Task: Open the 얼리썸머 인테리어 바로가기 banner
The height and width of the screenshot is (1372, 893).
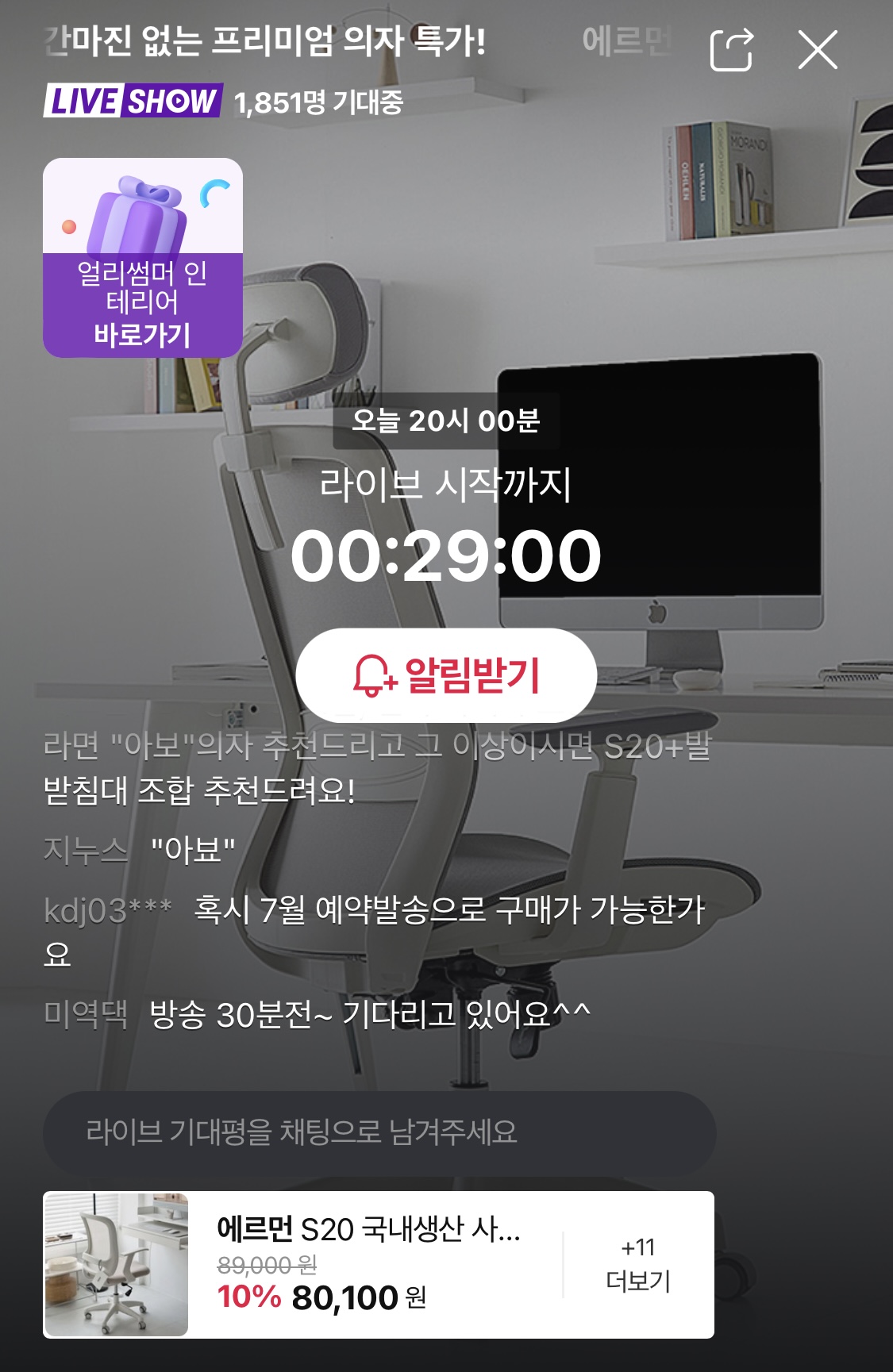Action: (x=143, y=258)
